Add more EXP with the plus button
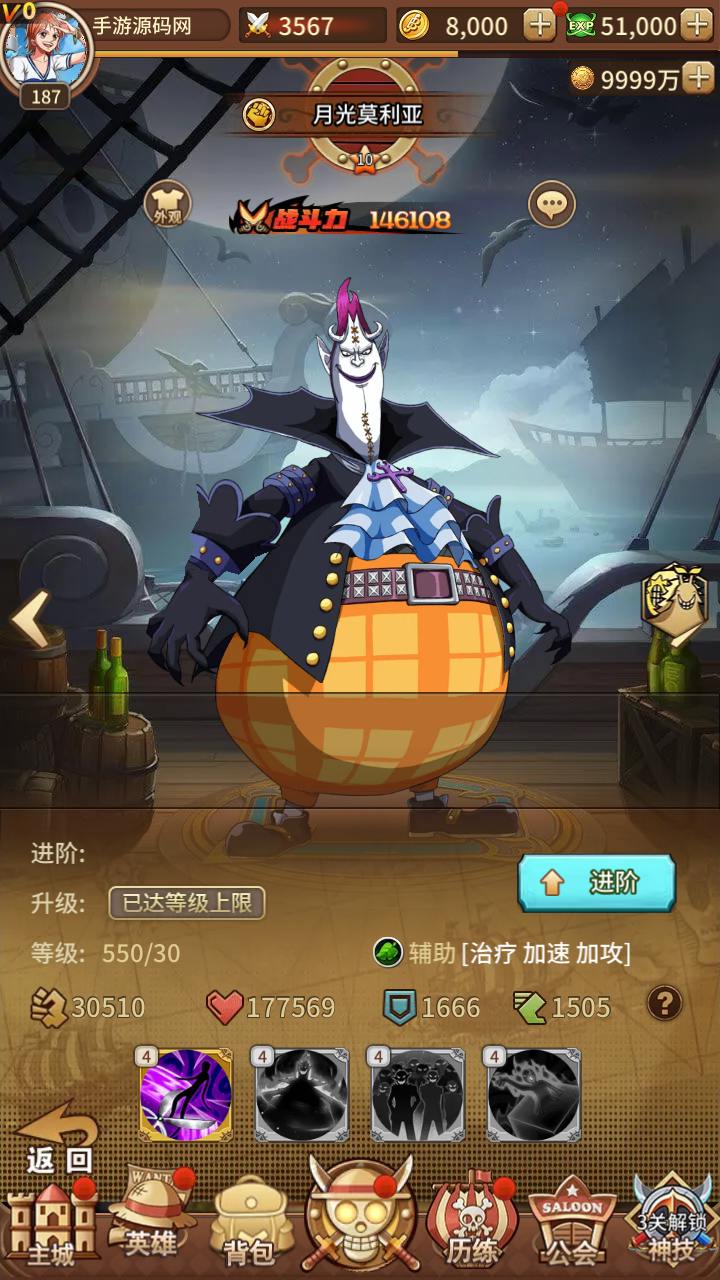 tap(696, 25)
